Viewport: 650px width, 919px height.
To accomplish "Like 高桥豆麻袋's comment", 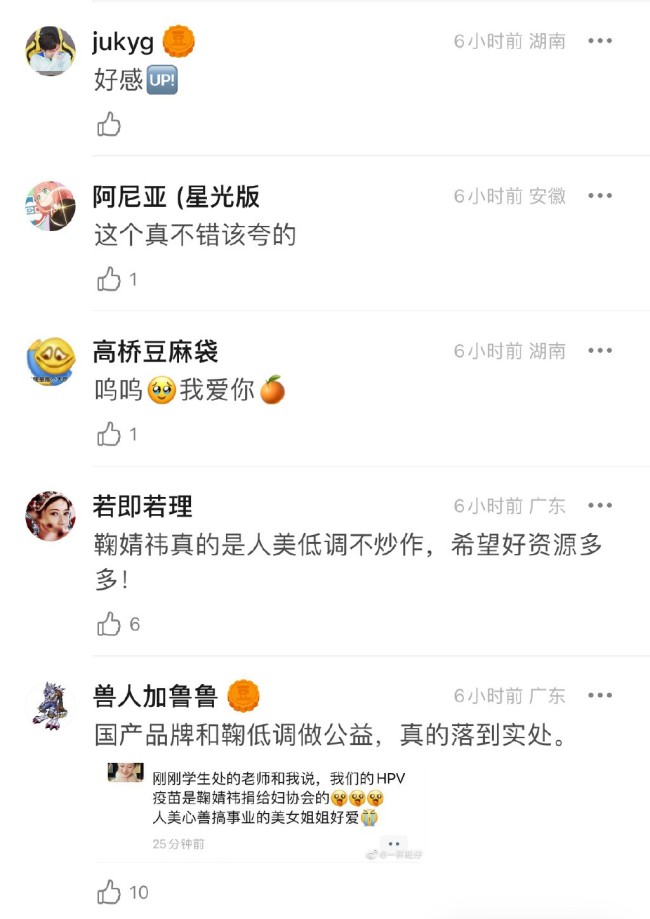I will coord(109,435).
